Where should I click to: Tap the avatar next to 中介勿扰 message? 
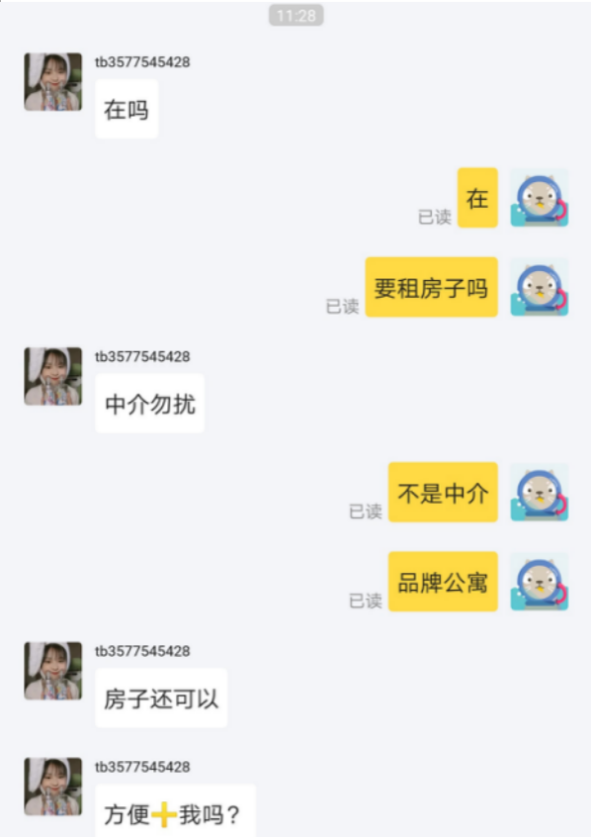tap(53, 376)
